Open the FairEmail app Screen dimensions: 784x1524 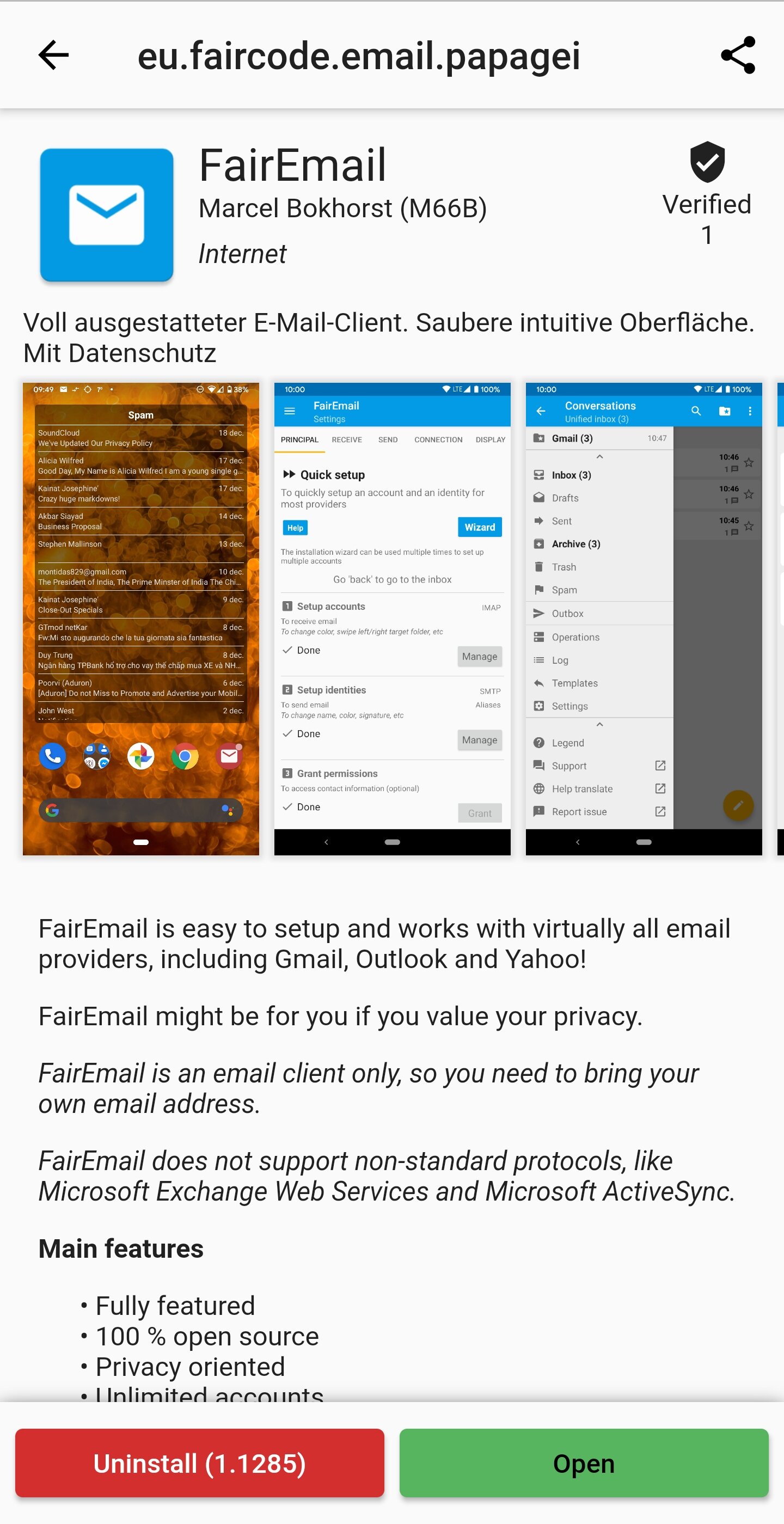point(584,1462)
